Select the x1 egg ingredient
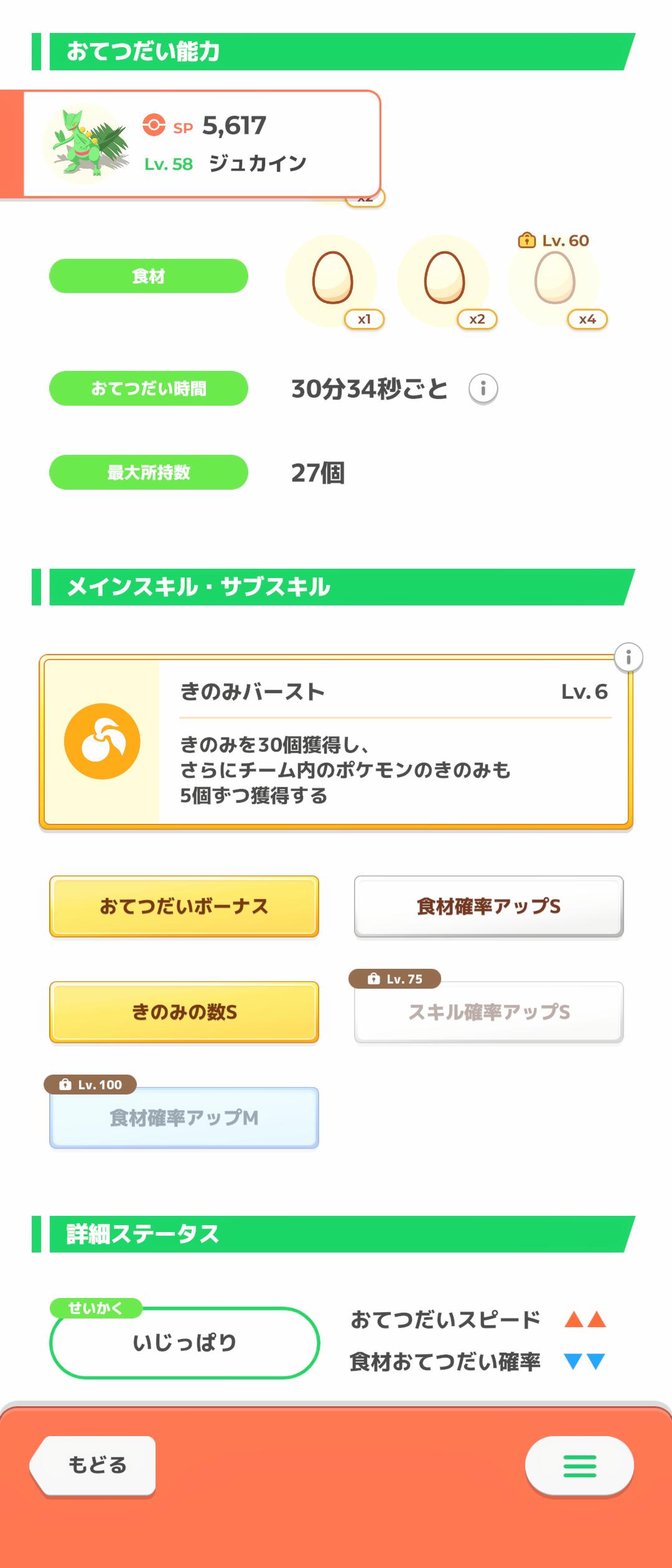Image resolution: width=672 pixels, height=1568 pixels. click(x=332, y=279)
